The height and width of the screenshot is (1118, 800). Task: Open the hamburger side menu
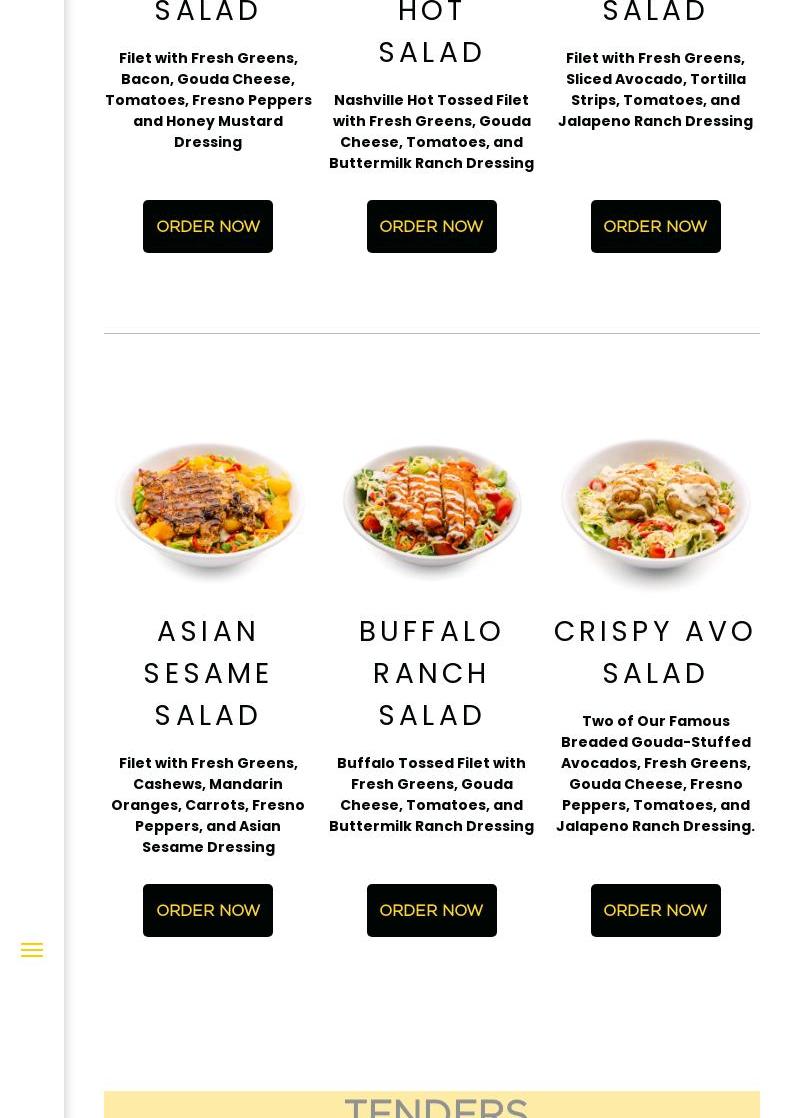click(x=32, y=950)
